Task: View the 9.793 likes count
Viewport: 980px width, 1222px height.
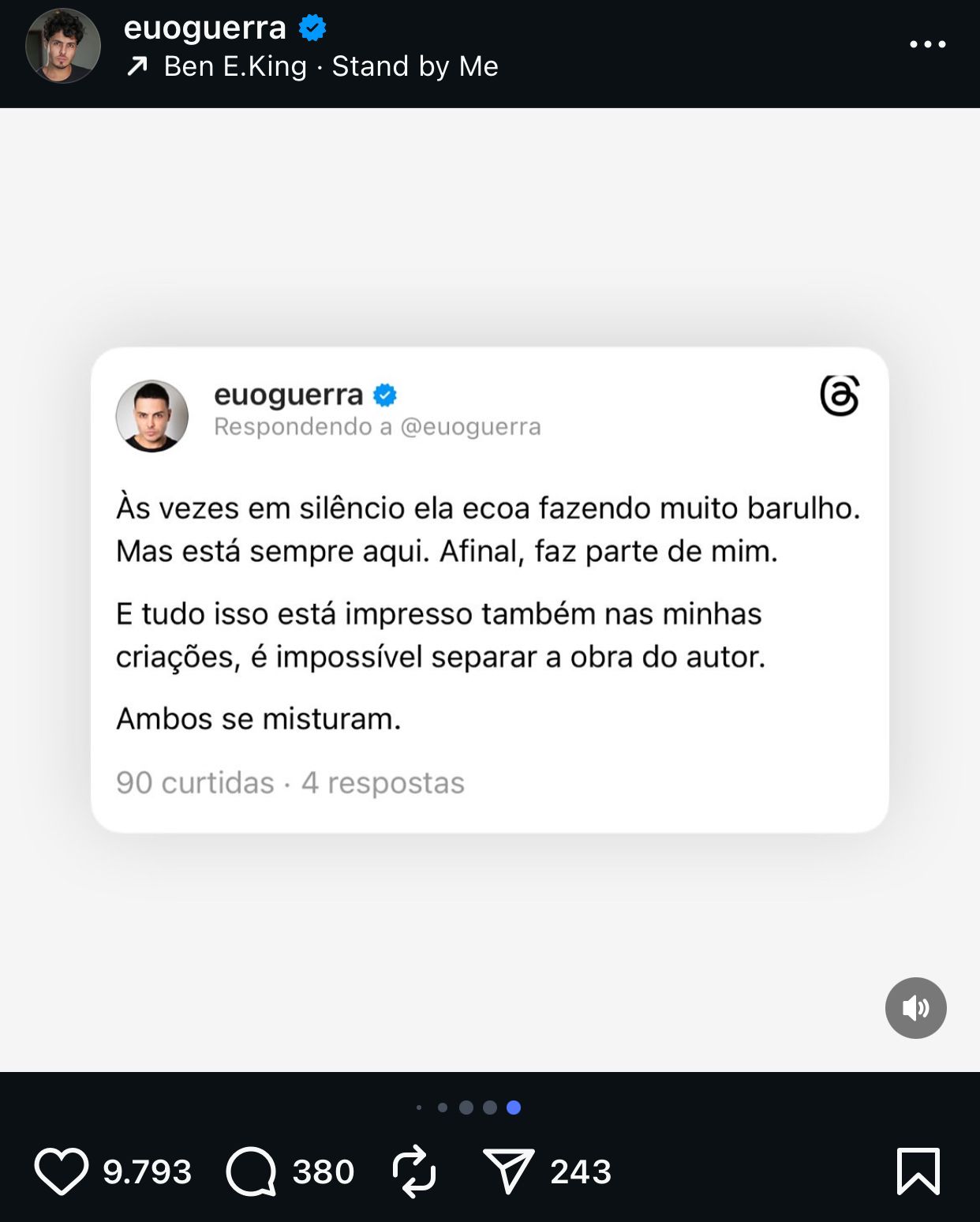Action: pos(148,1171)
